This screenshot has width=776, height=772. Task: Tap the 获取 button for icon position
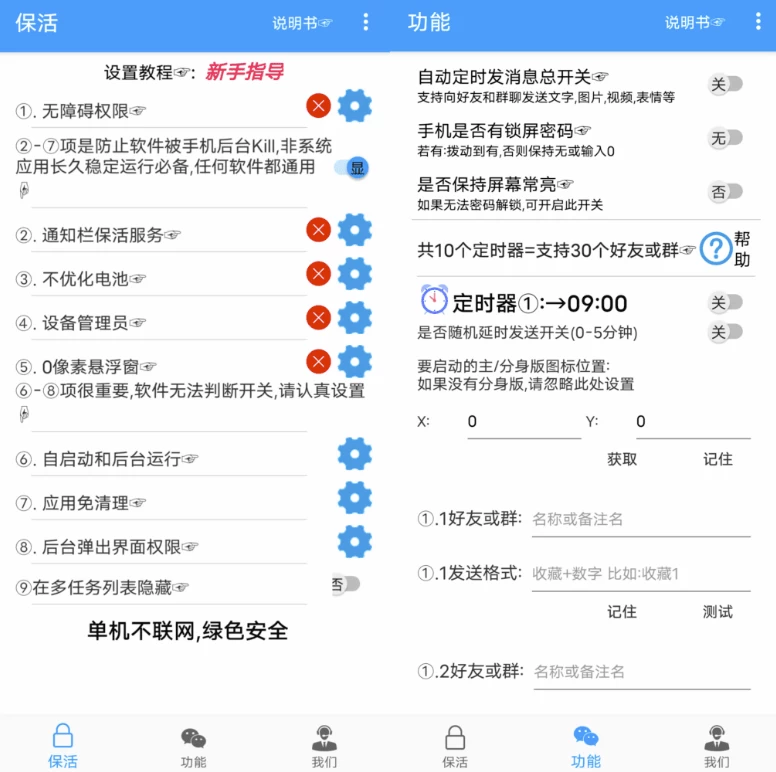click(622, 459)
